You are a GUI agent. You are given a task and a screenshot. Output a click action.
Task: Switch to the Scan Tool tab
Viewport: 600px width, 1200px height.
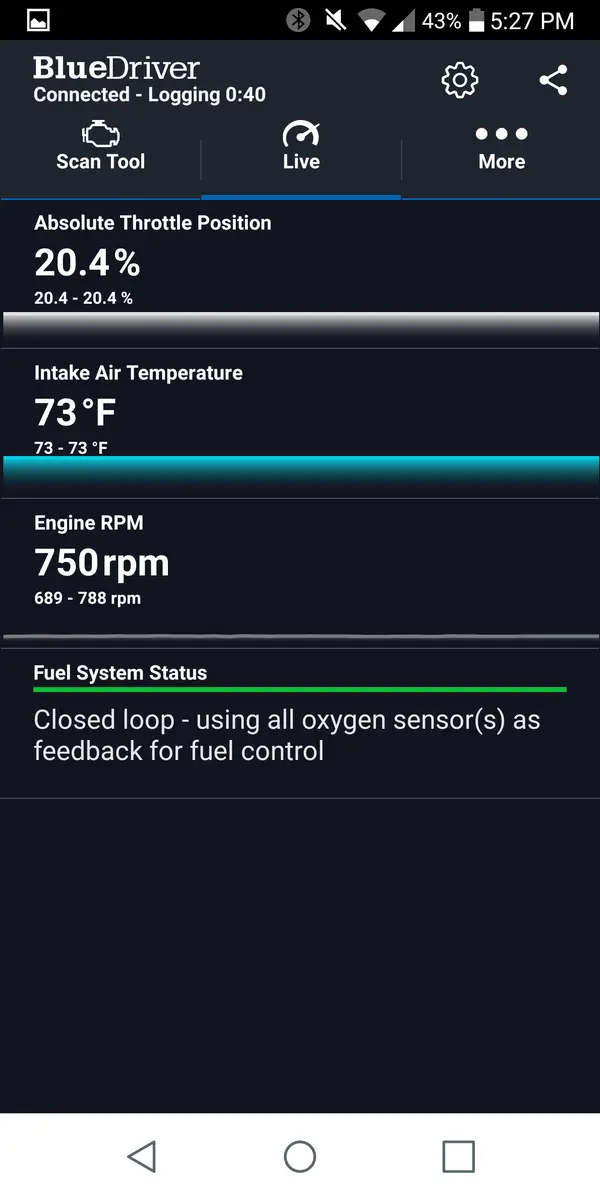(x=100, y=147)
